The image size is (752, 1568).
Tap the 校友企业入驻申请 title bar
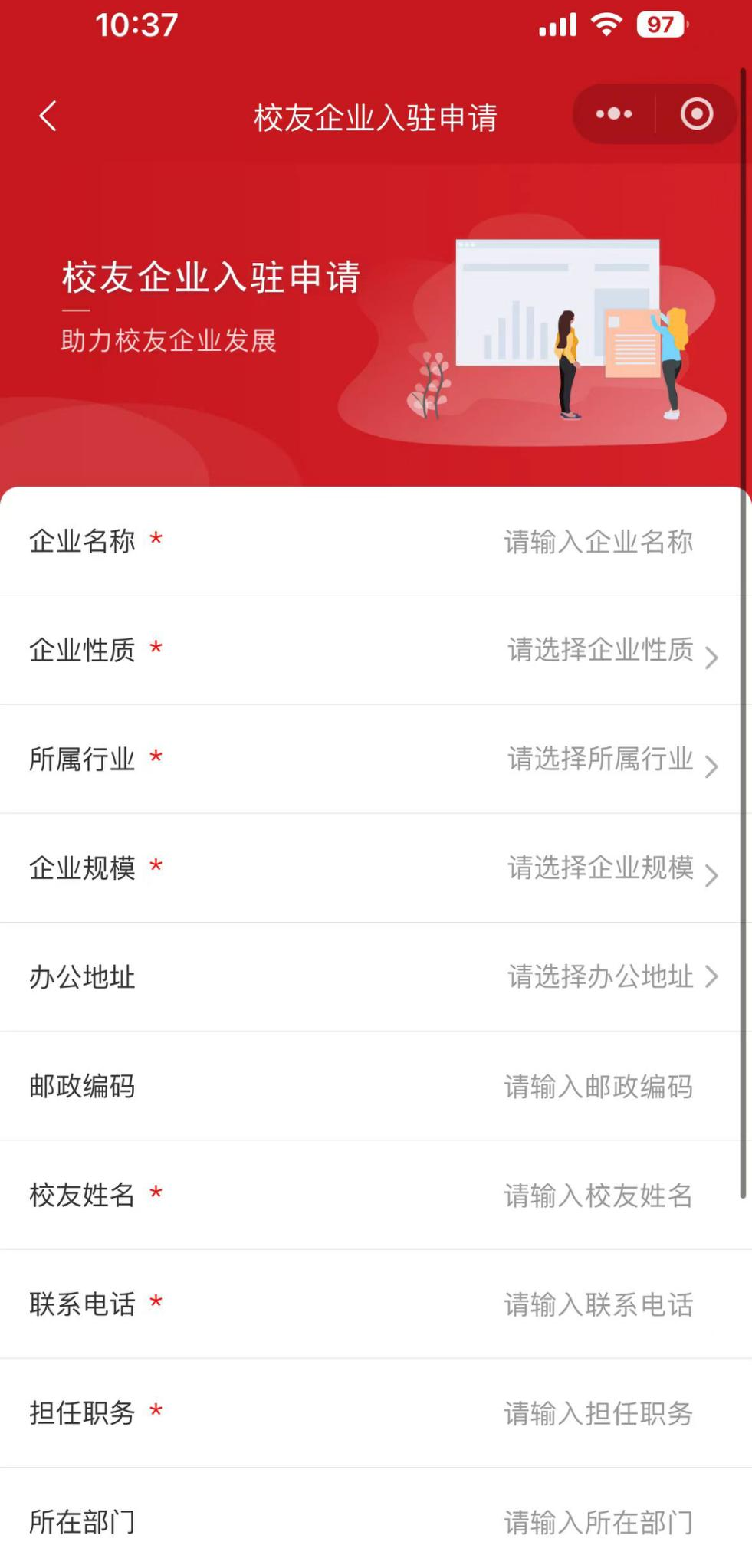tap(376, 115)
